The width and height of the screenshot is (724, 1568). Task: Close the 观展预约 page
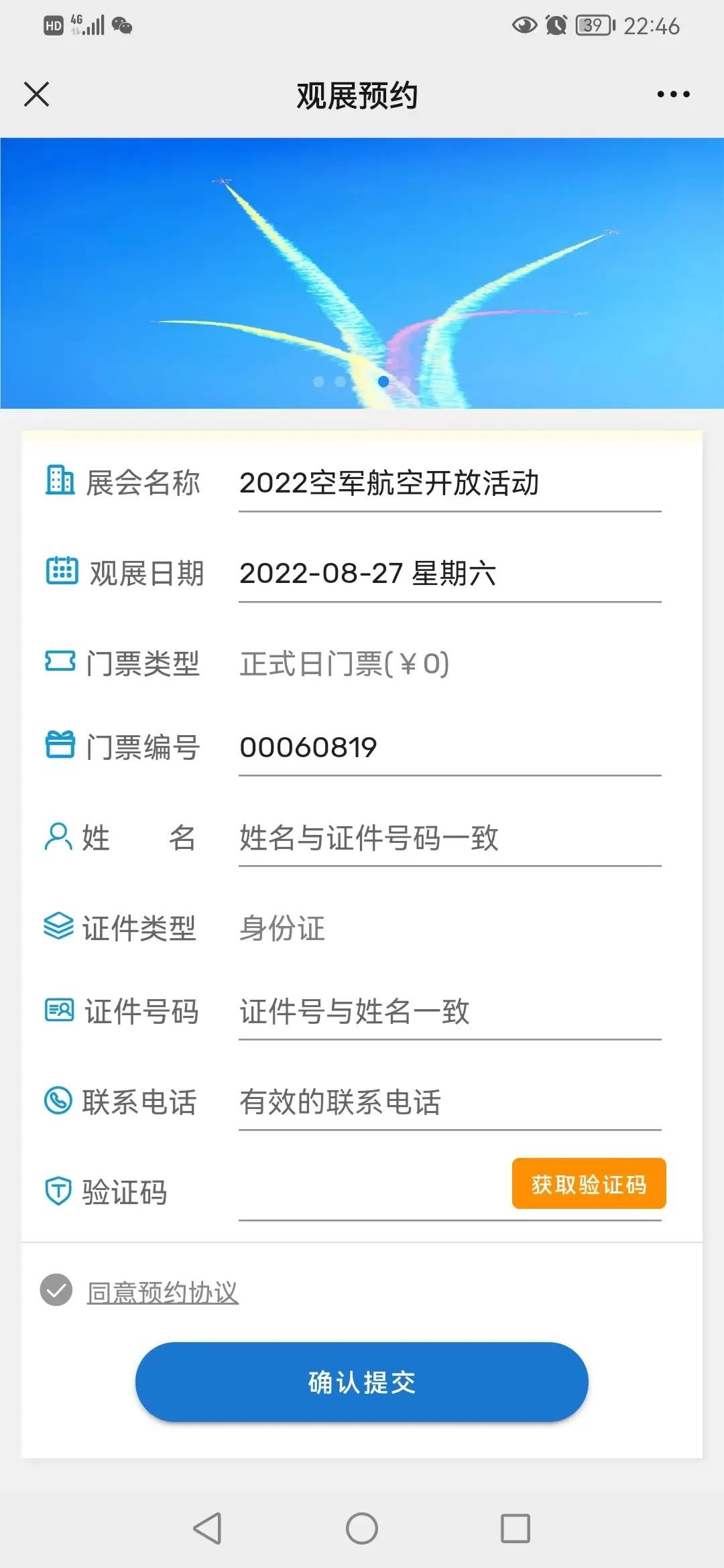click(x=37, y=94)
